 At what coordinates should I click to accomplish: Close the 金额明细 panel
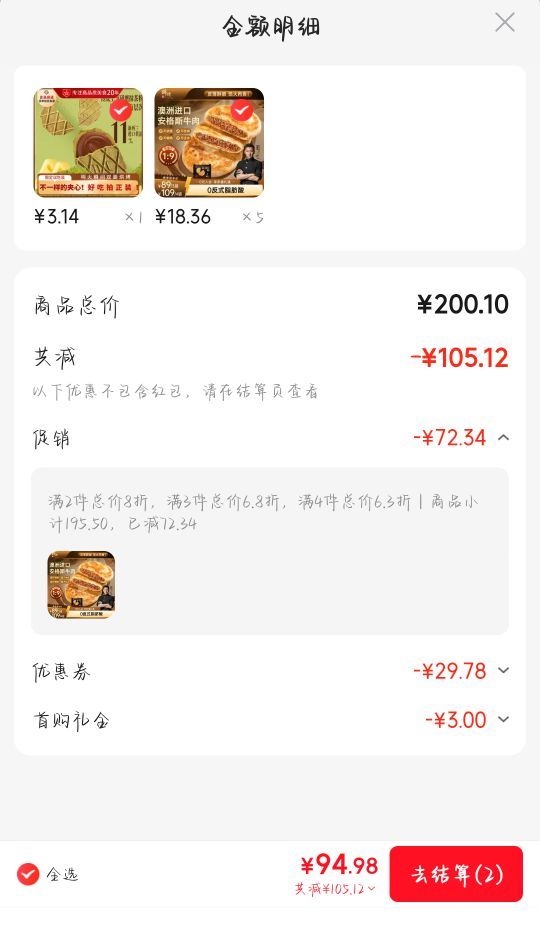pos(504,22)
